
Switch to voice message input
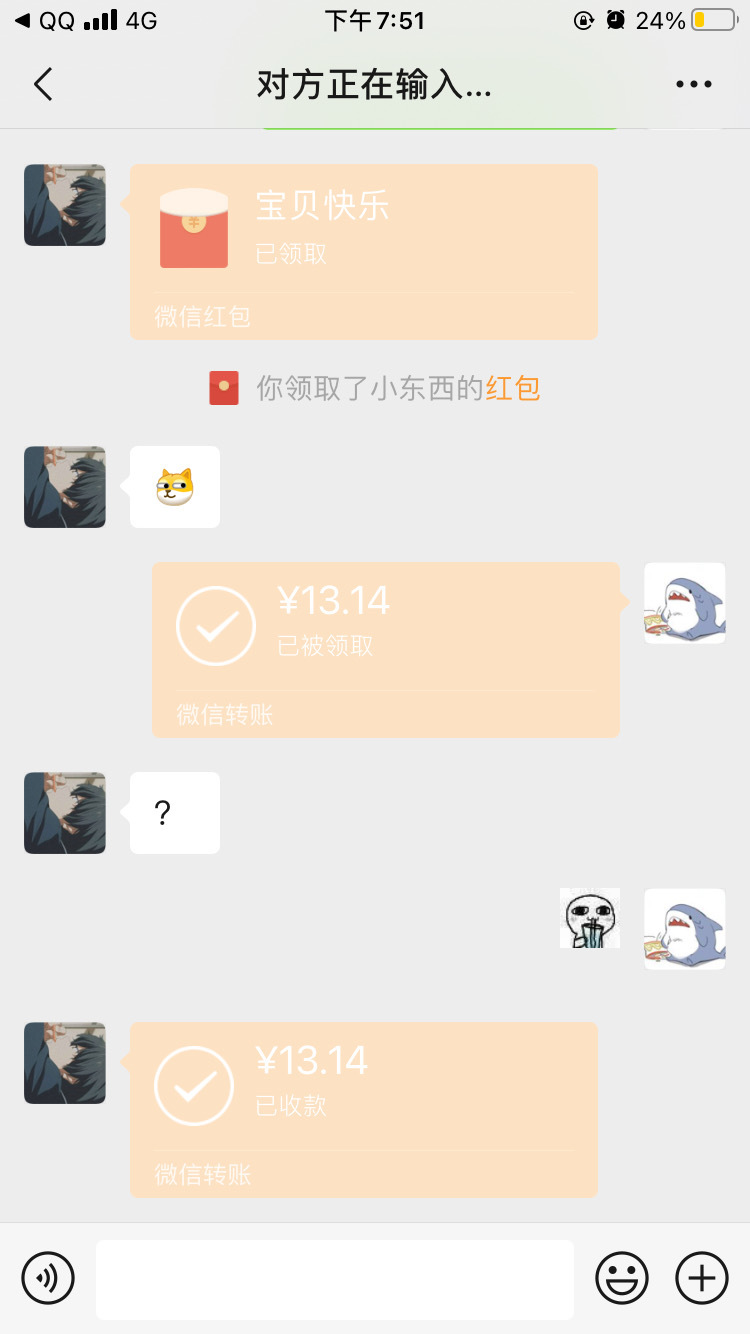(x=48, y=1278)
